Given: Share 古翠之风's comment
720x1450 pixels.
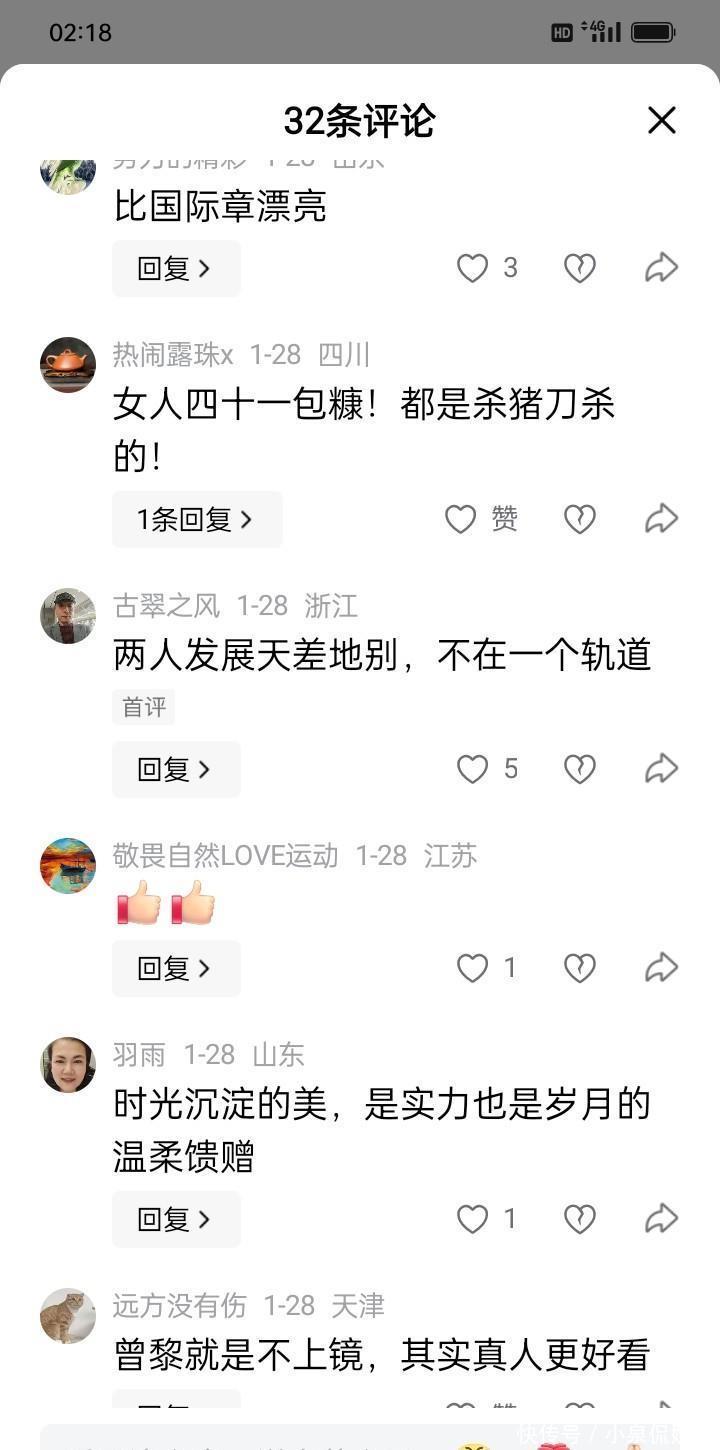Looking at the screenshot, I should pos(662,769).
